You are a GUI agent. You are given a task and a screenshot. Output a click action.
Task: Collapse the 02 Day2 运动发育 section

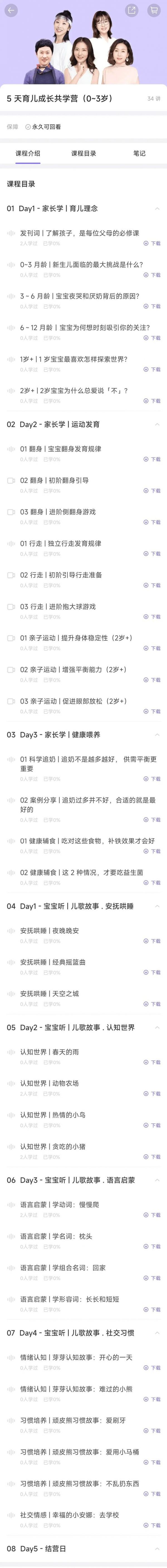click(x=157, y=424)
